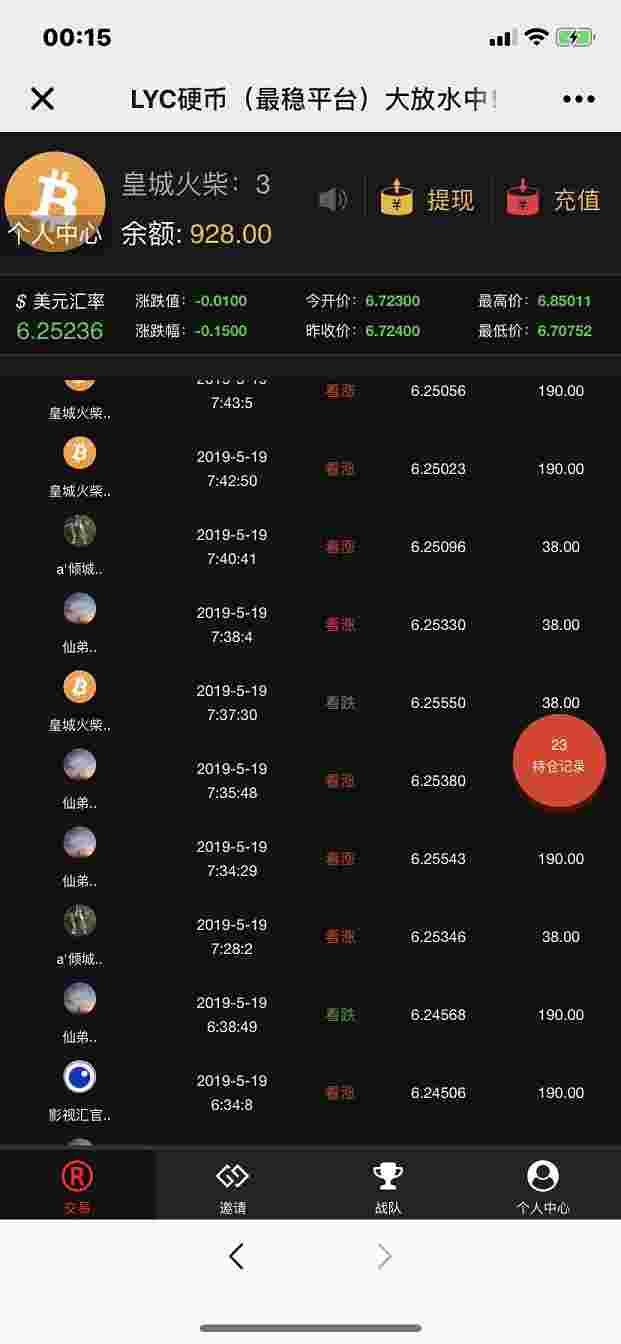
Task: Tap the Bitcoin avatar for 个人中心
Action: pos(55,202)
